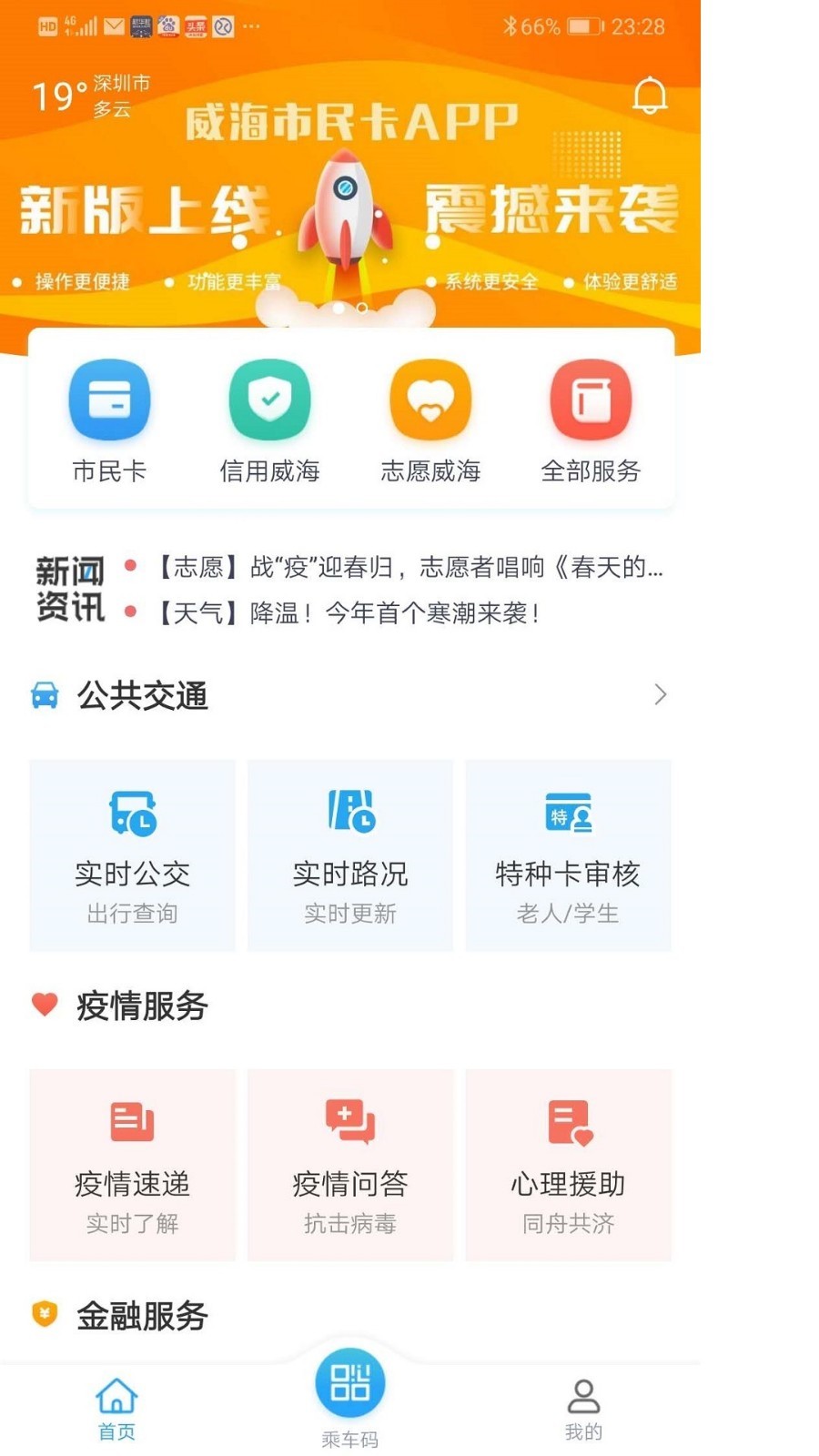The width and height of the screenshot is (819, 1456).
Task: Select the 实时公交 real-time bus icon
Action: coord(132,814)
